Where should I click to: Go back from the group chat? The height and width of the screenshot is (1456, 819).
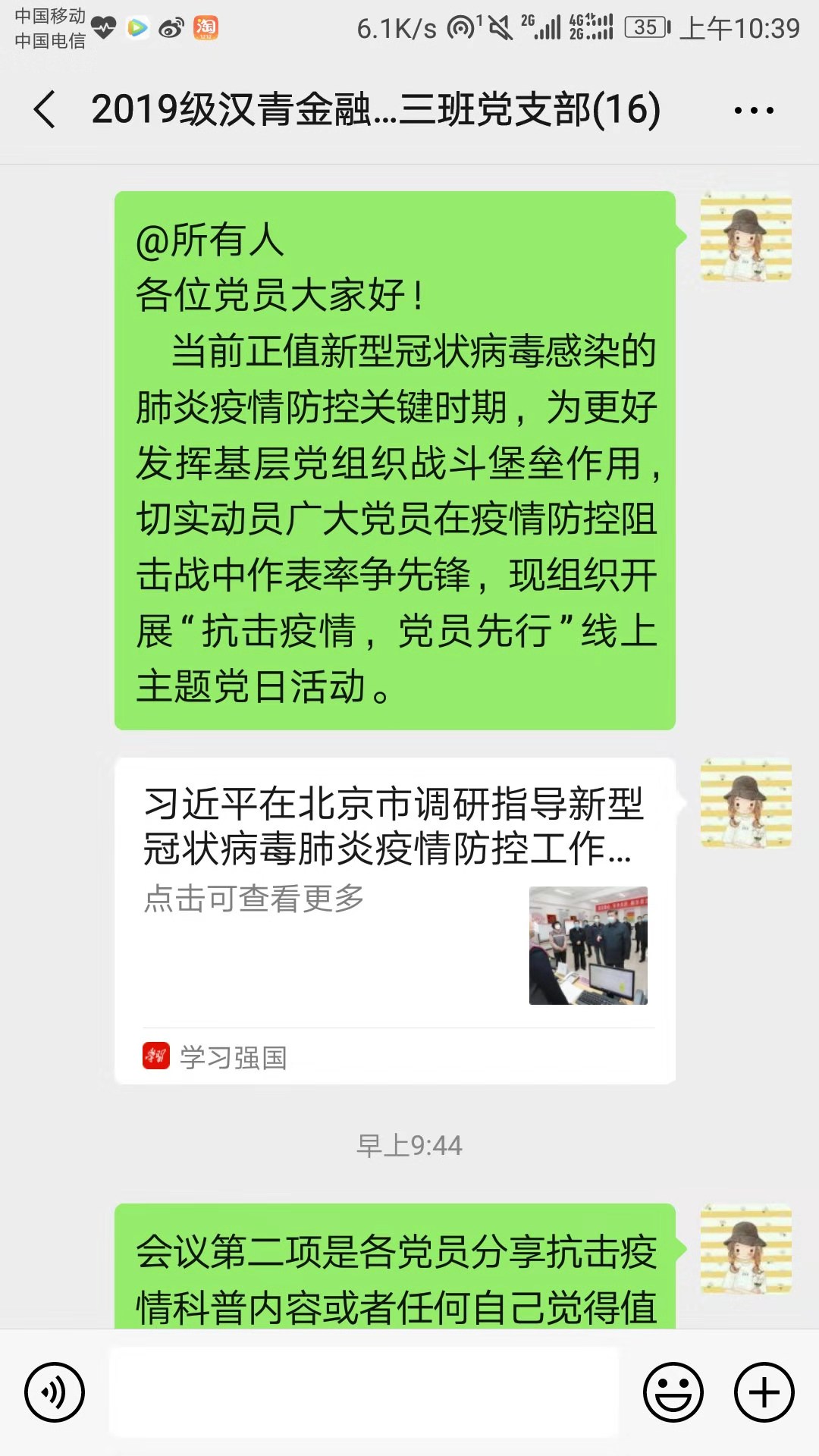45,109
